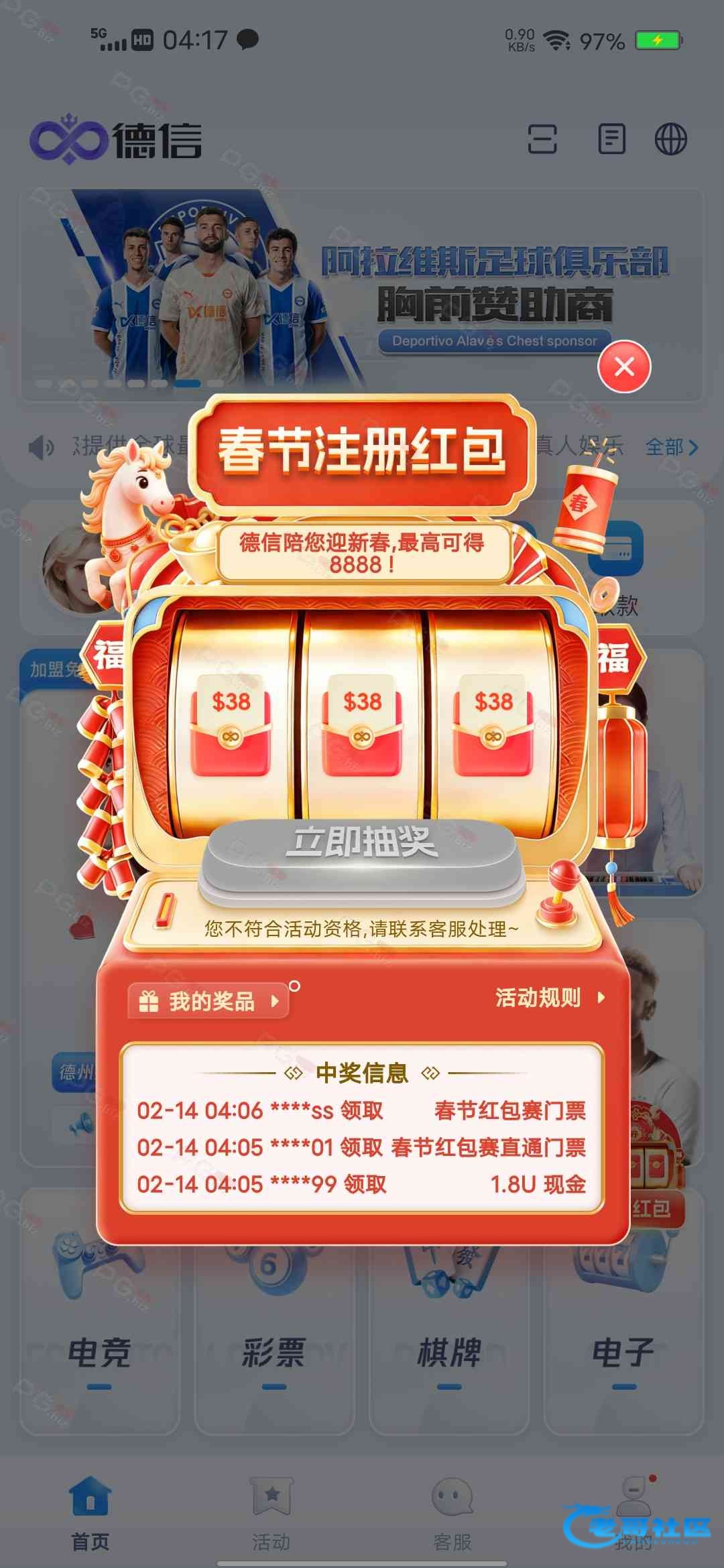
Task: Open 我的奖品 prize list
Action: pyautogui.click(x=209, y=1001)
